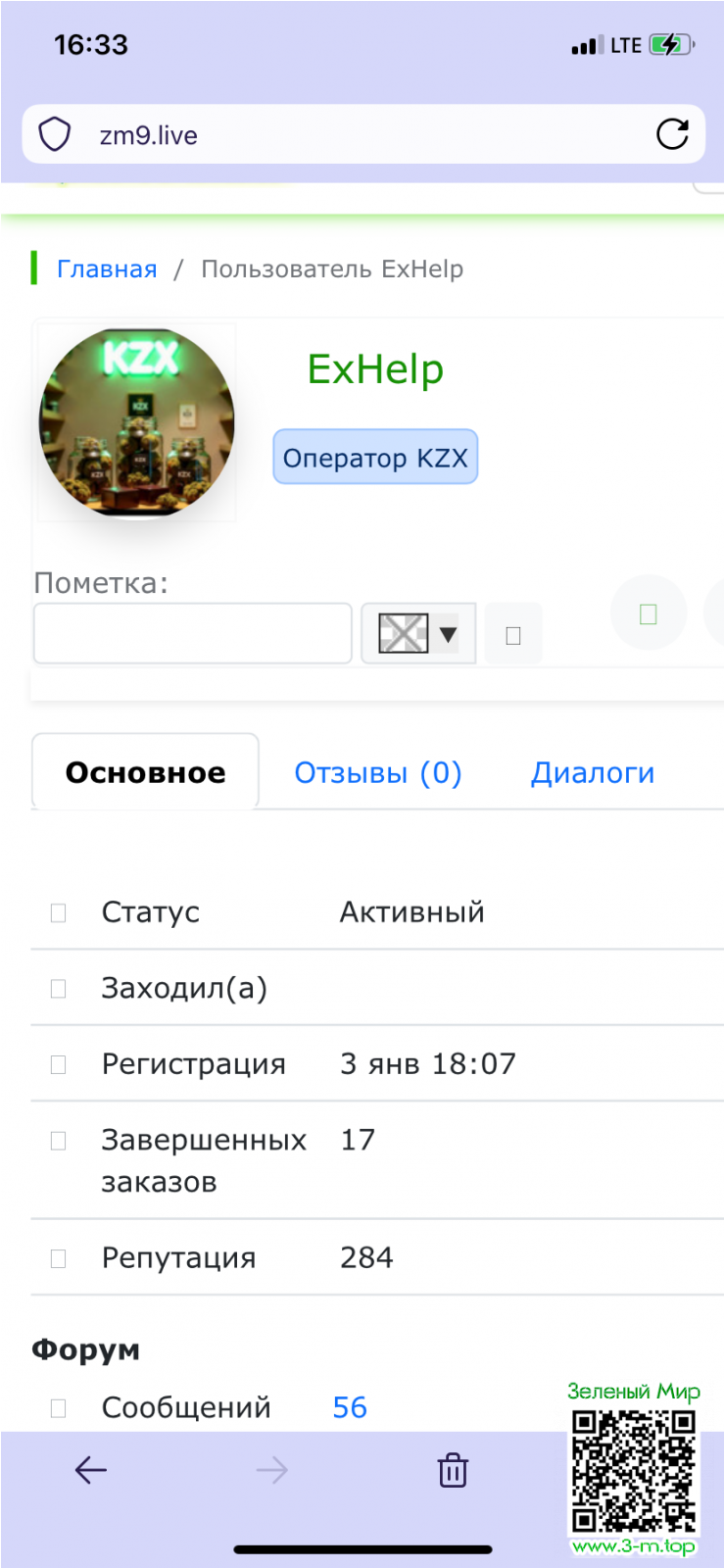
Task: Save the note with the small button
Action: click(512, 635)
